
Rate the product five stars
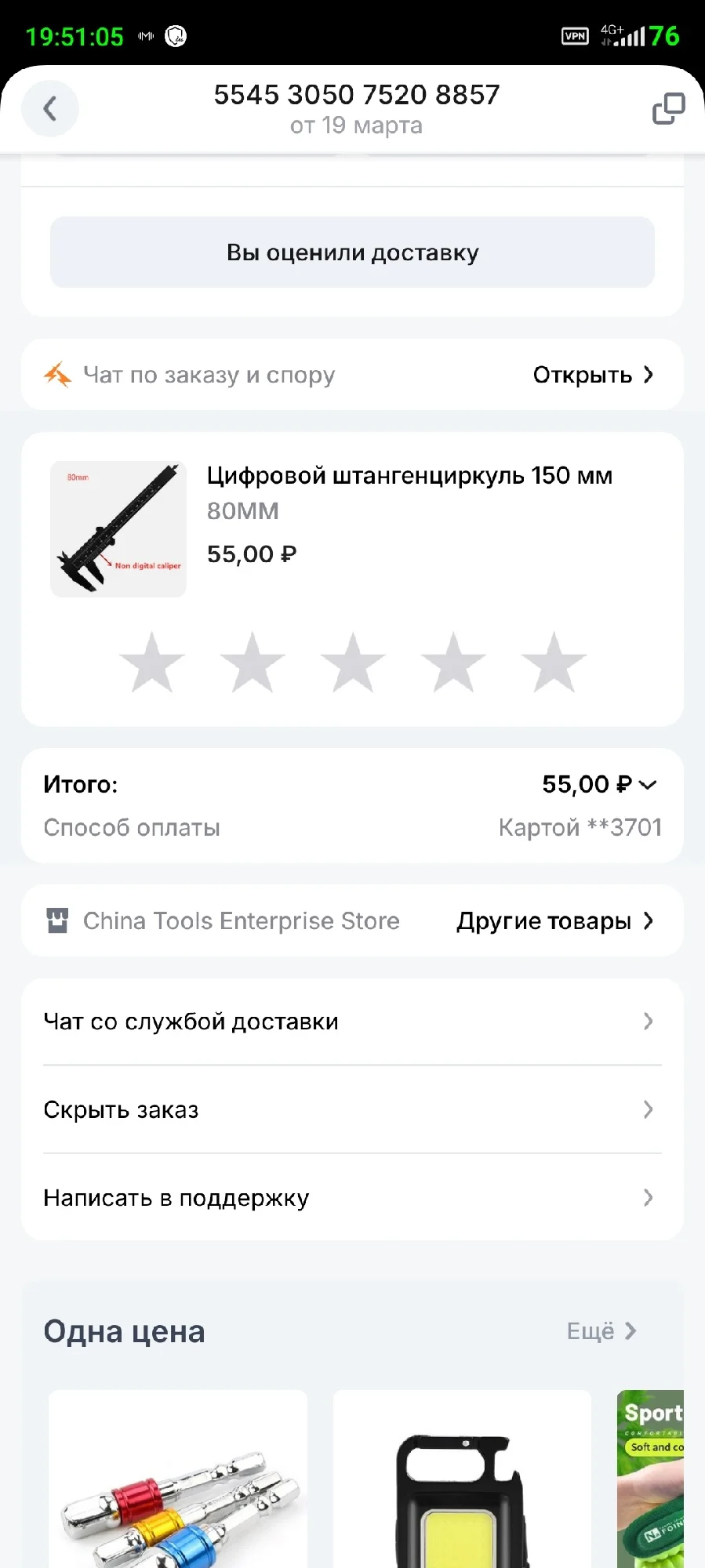click(554, 663)
